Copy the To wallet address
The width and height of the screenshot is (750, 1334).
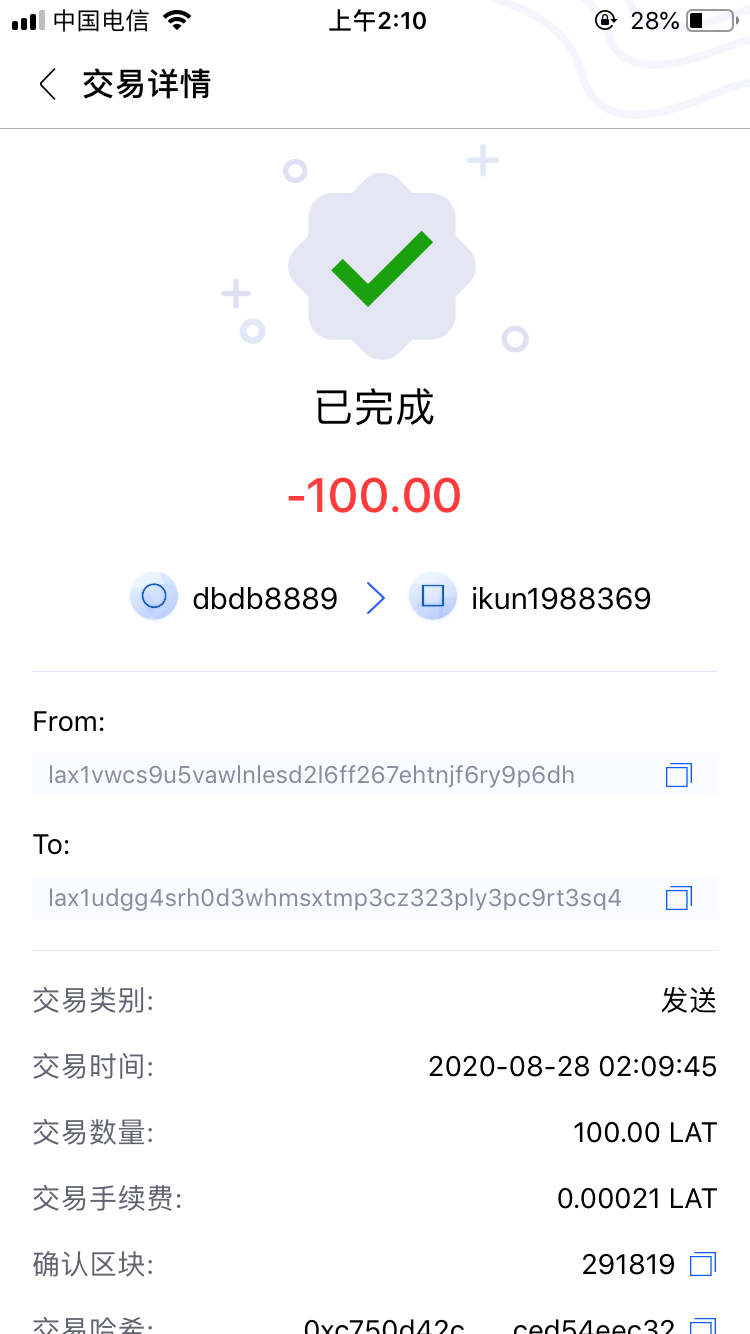click(679, 898)
